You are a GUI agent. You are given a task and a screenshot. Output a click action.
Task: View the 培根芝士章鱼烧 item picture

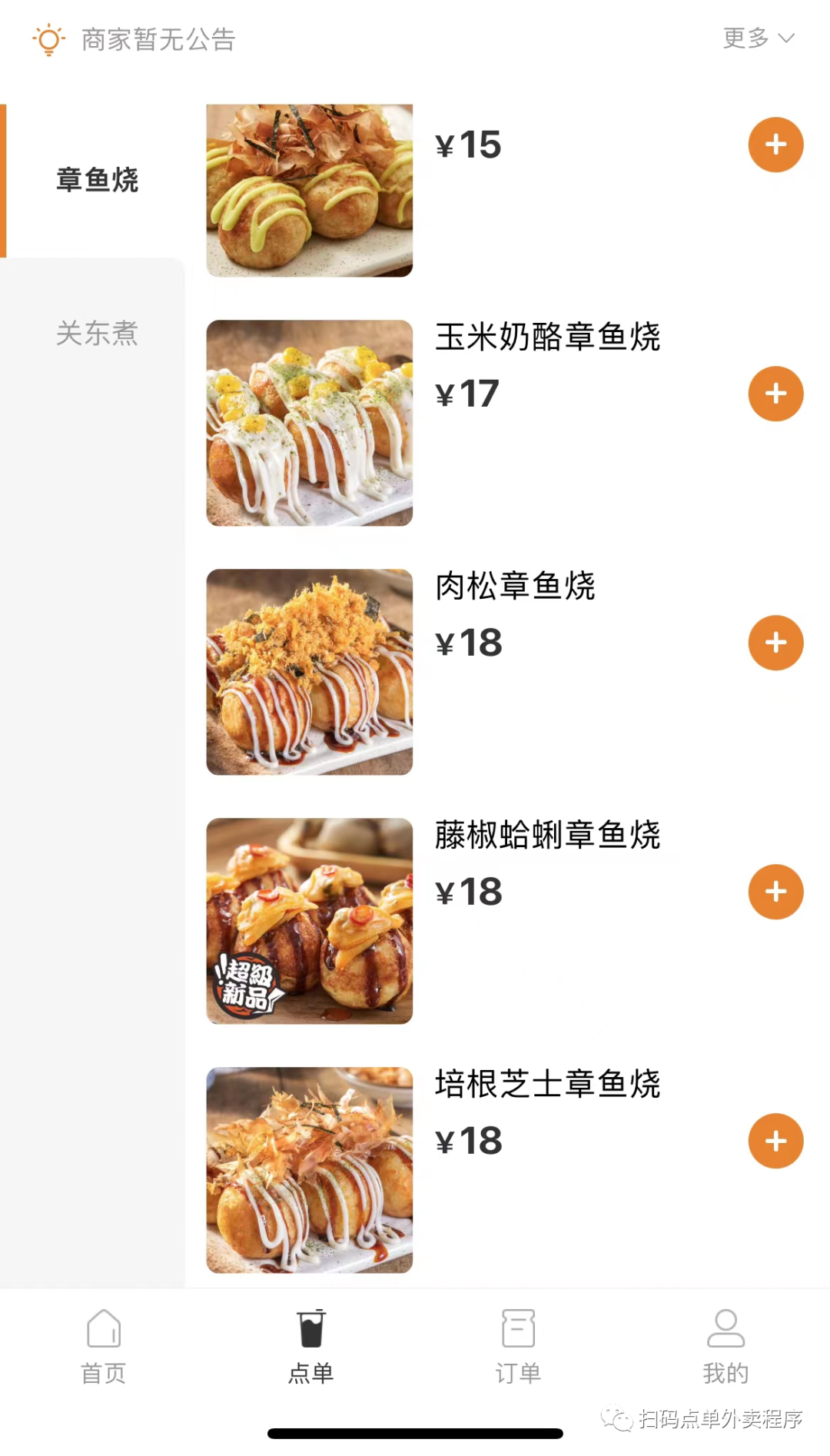click(x=309, y=1170)
